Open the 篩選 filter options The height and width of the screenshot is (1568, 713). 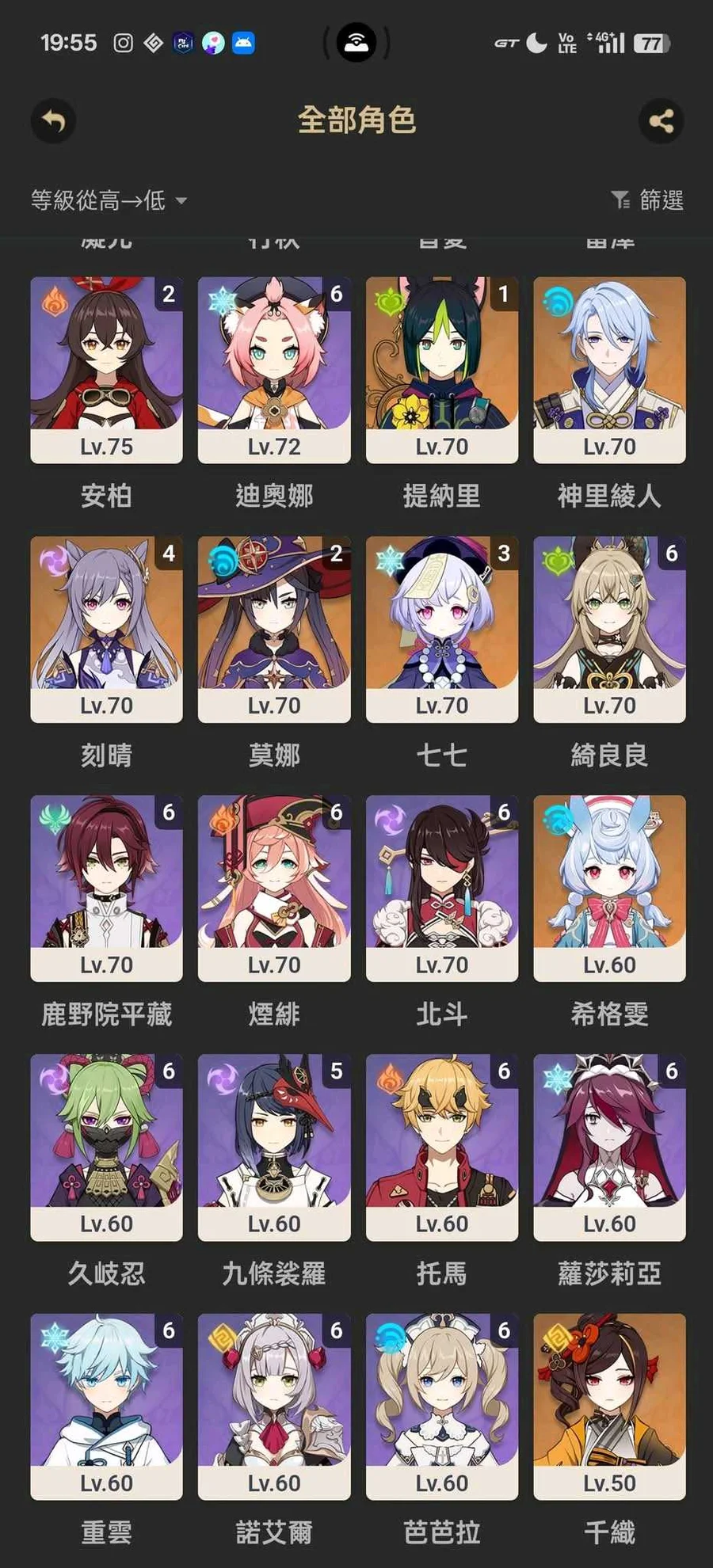[647, 200]
